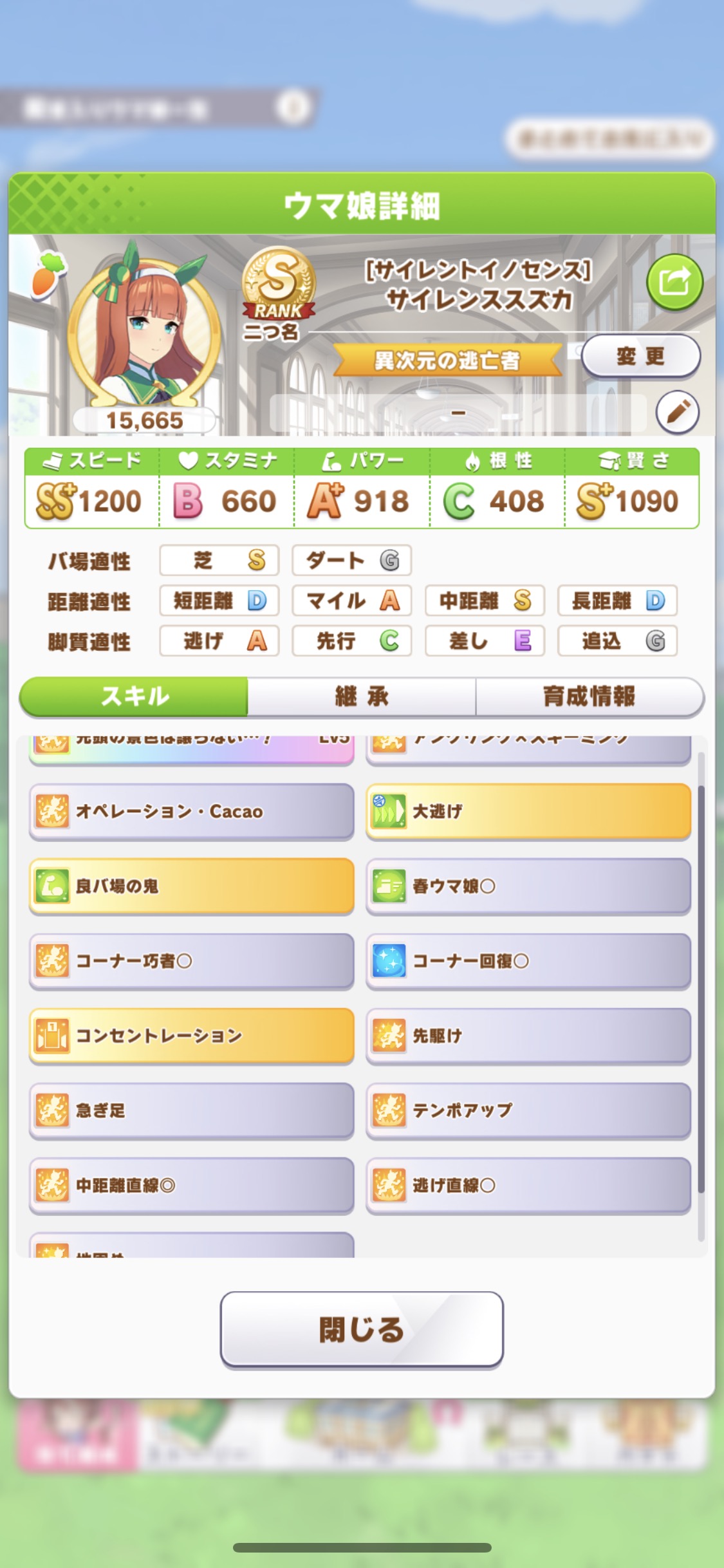Switch to the 育成情報 tab
The width and height of the screenshot is (724, 1568).
[589, 696]
